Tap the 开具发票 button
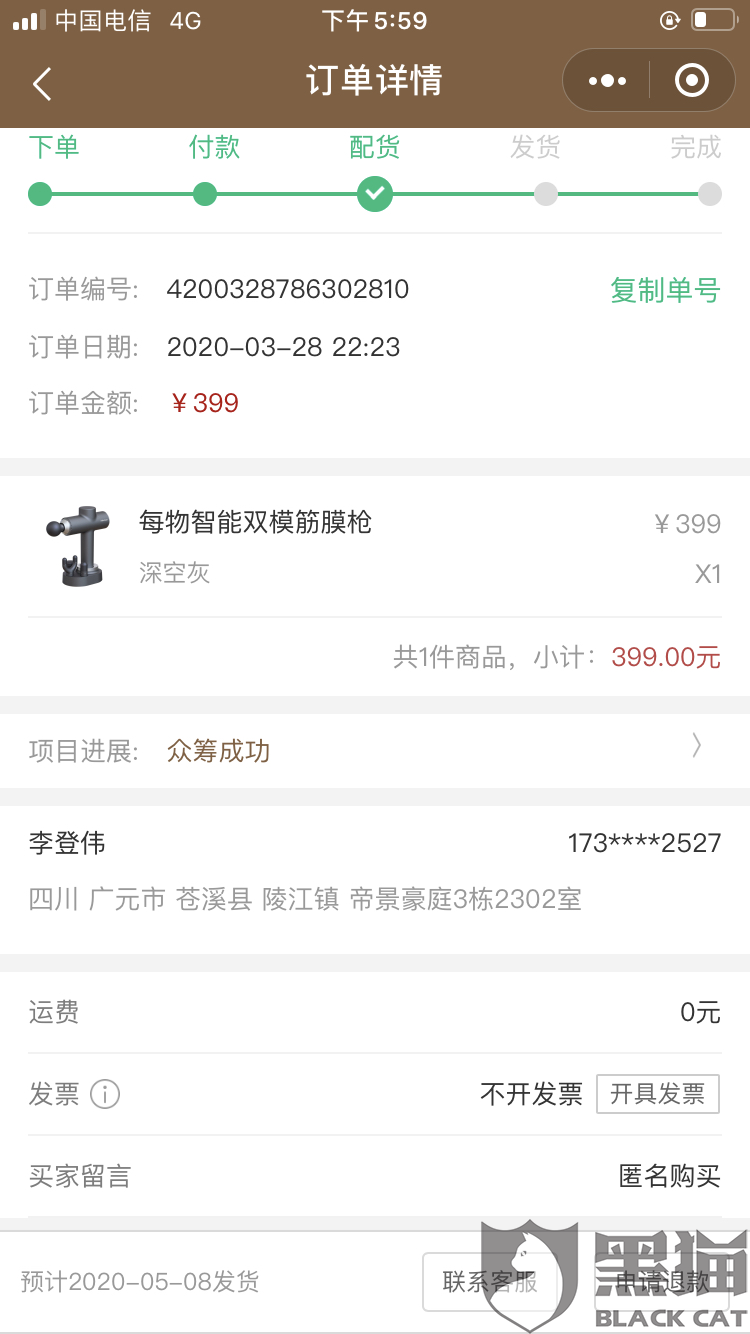 pyautogui.click(x=658, y=1094)
